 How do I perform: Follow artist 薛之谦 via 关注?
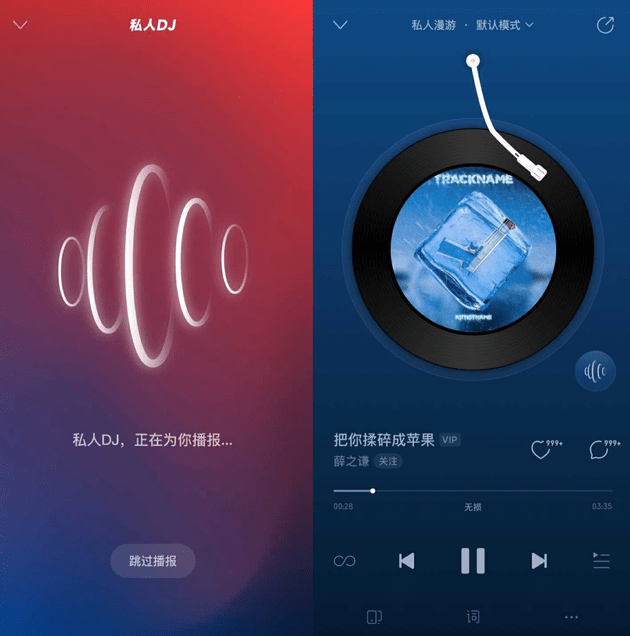tap(387, 461)
